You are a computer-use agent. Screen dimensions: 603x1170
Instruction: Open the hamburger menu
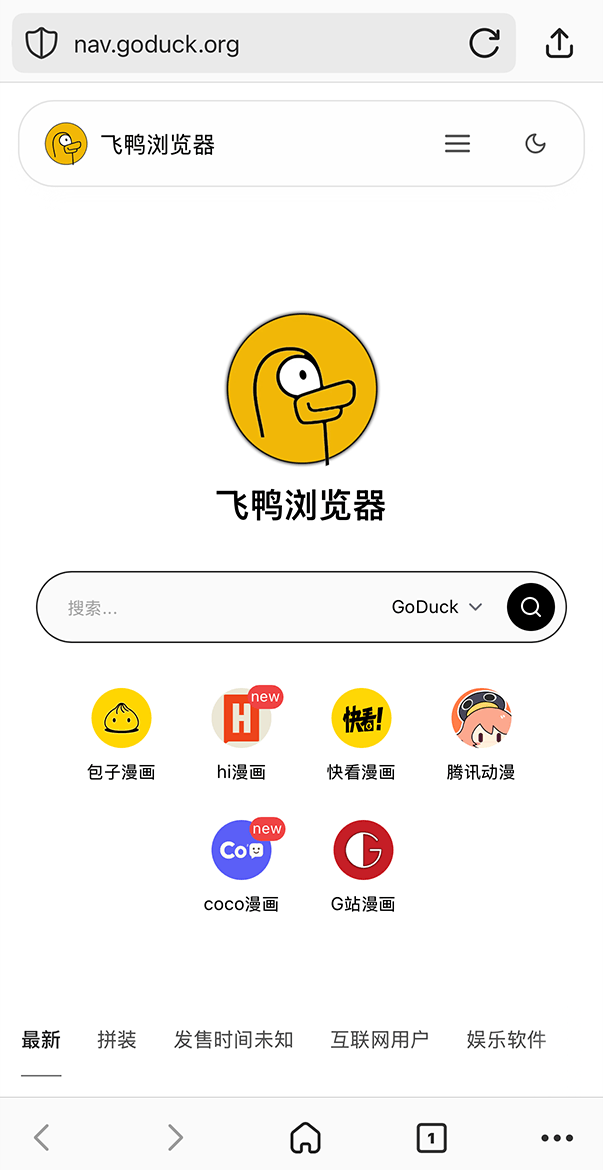pyautogui.click(x=457, y=144)
